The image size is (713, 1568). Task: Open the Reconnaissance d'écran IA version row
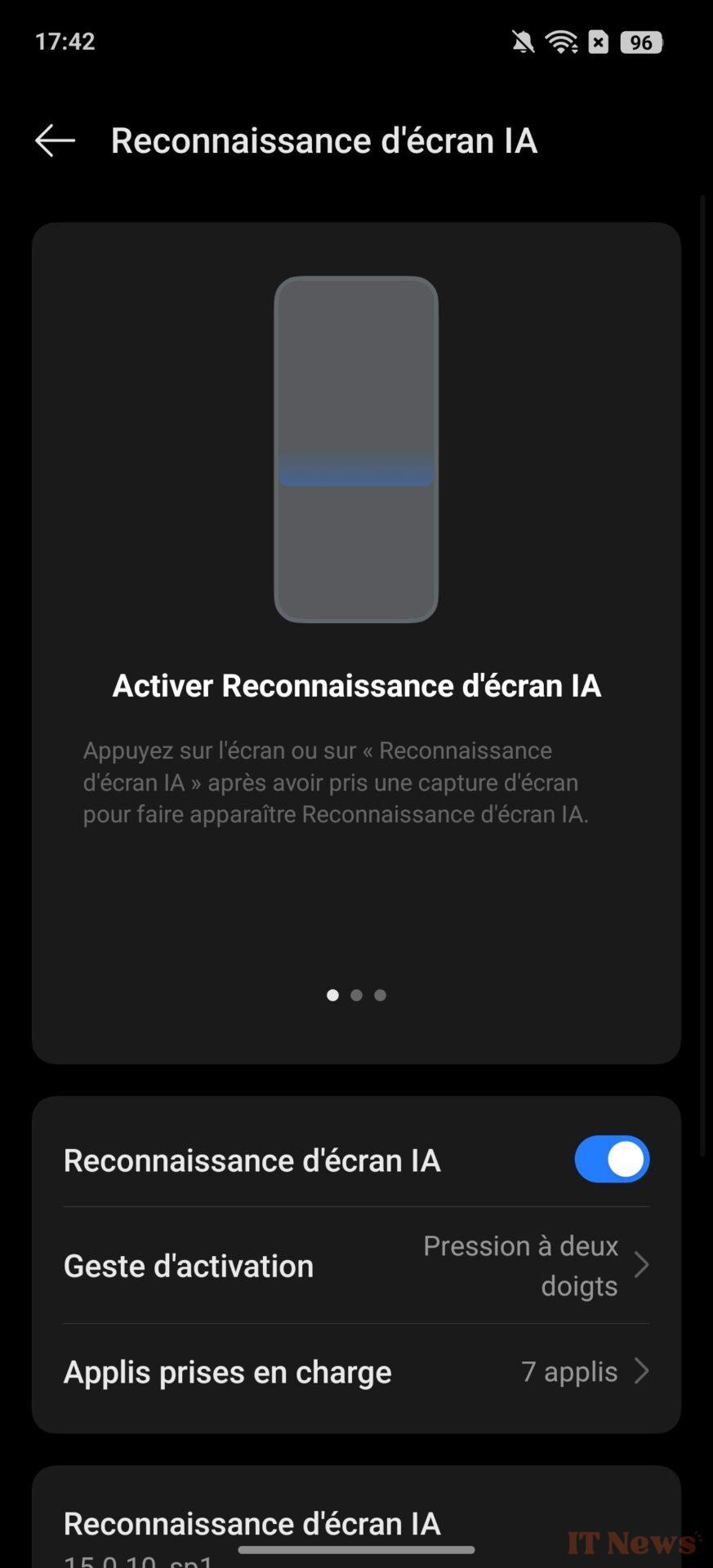(x=356, y=1527)
